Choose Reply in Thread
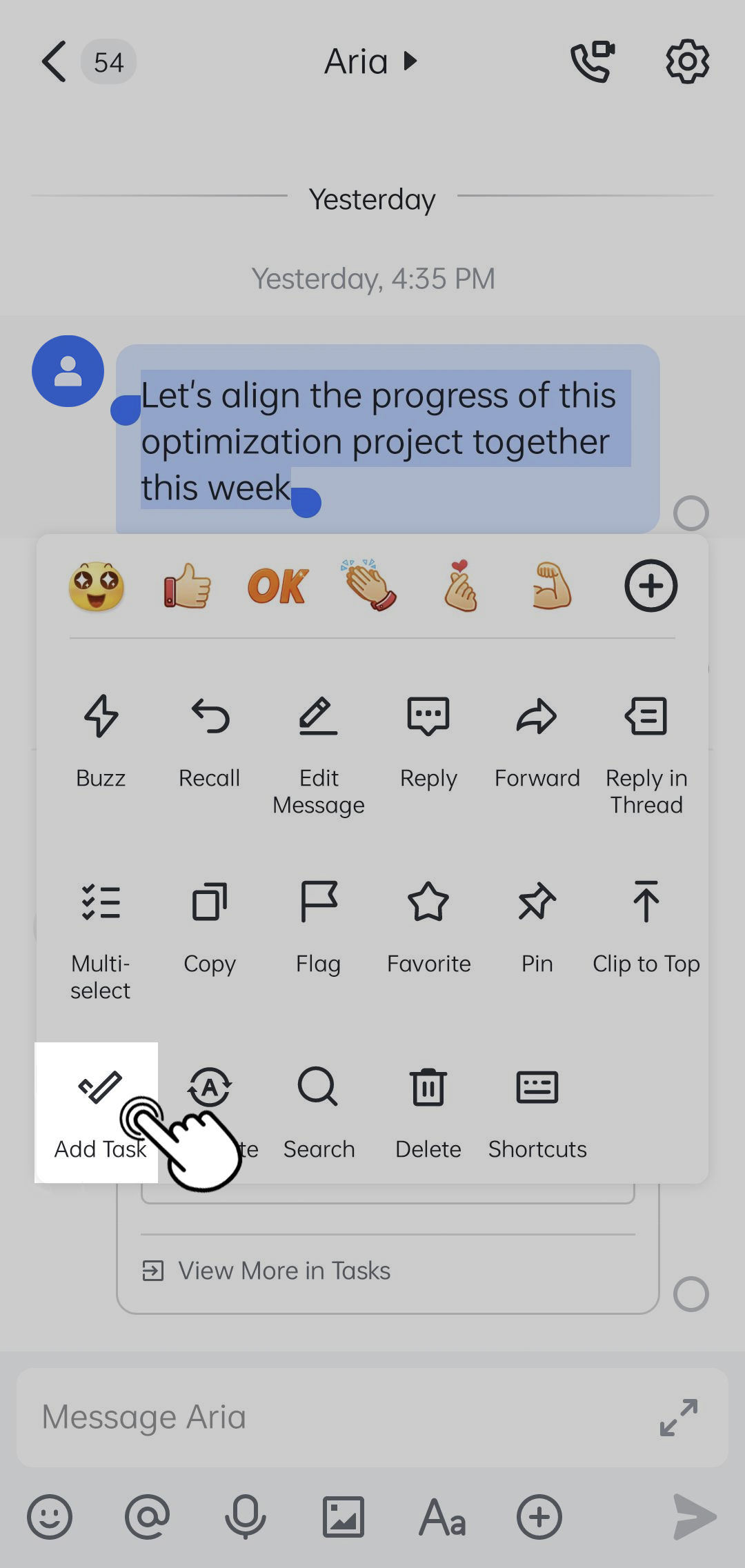Screen dimensions: 745x1568 tap(646, 753)
